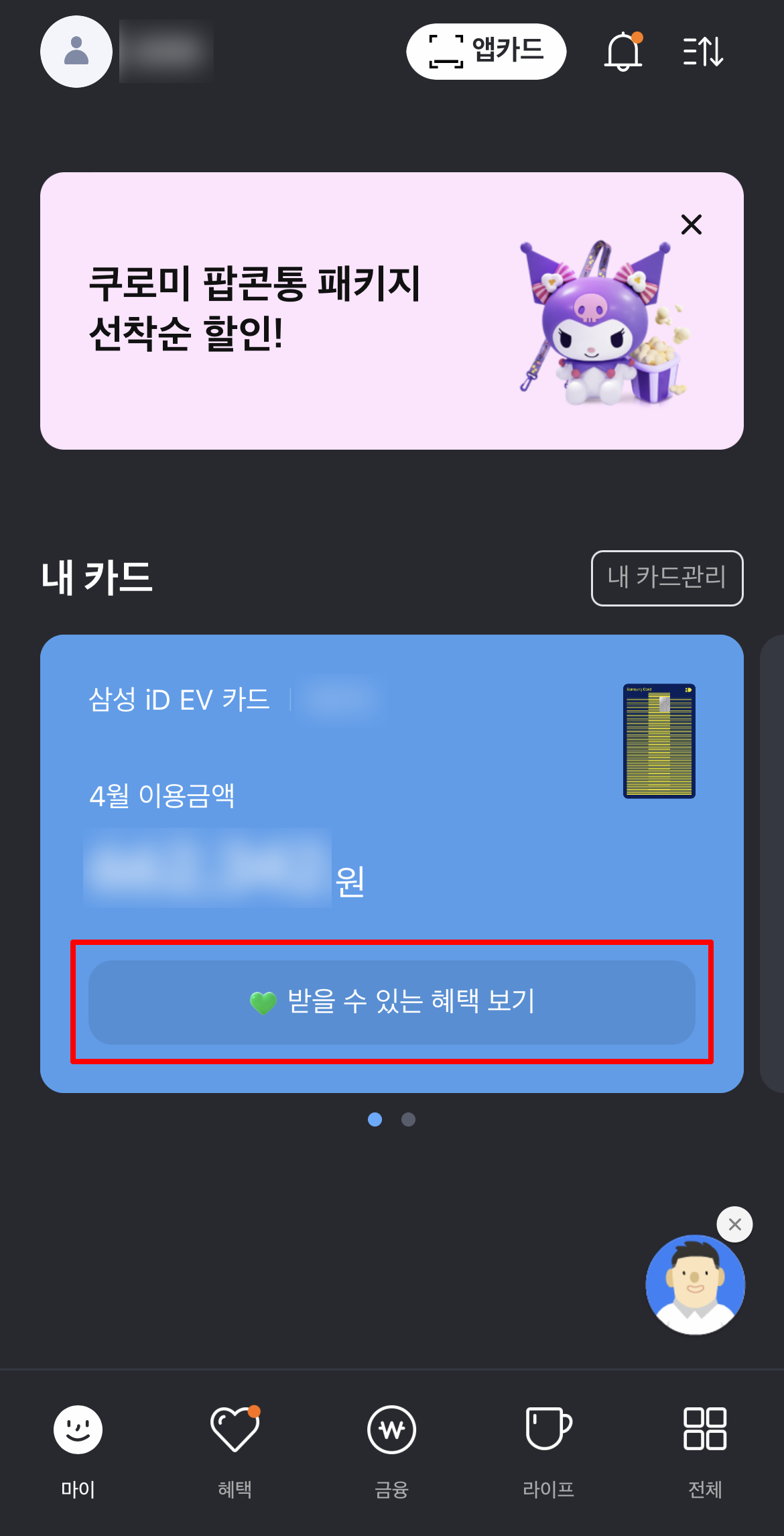Dismiss the 쿠로미 팝콘통 패키지 banner
Viewport: 784px width, 1536px height.
[x=691, y=225]
